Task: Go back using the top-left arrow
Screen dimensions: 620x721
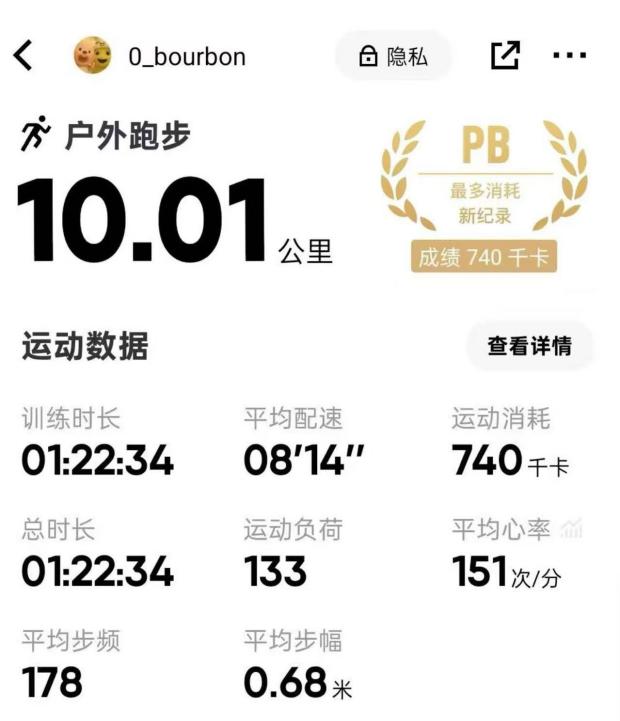Action: [x=24, y=56]
